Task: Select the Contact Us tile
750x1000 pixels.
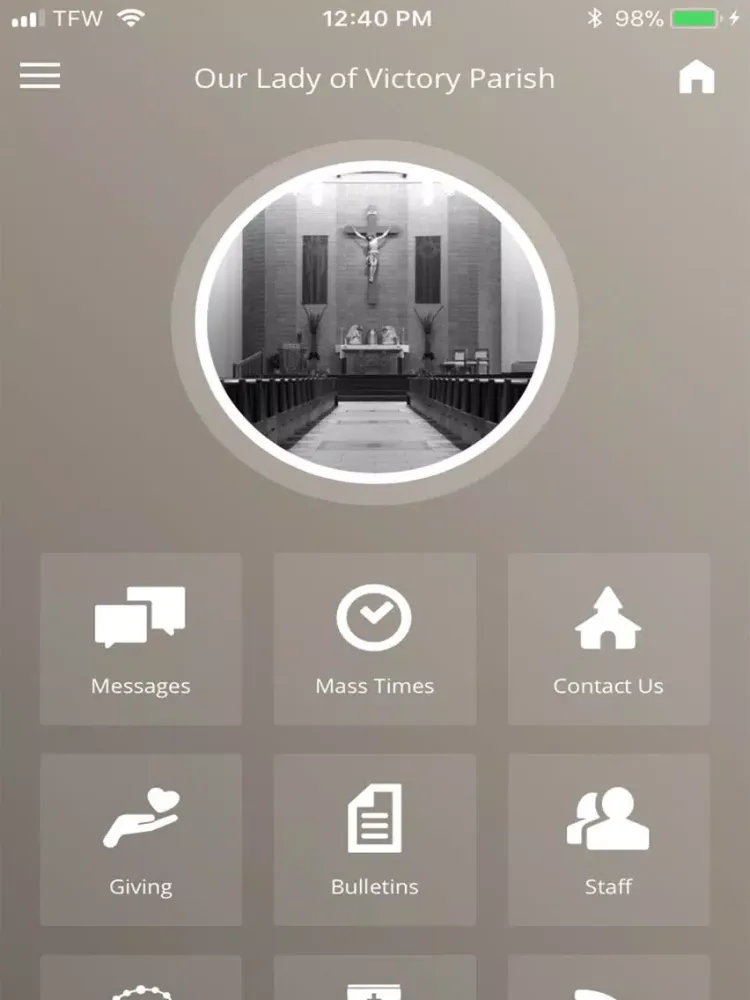Action: coord(608,639)
